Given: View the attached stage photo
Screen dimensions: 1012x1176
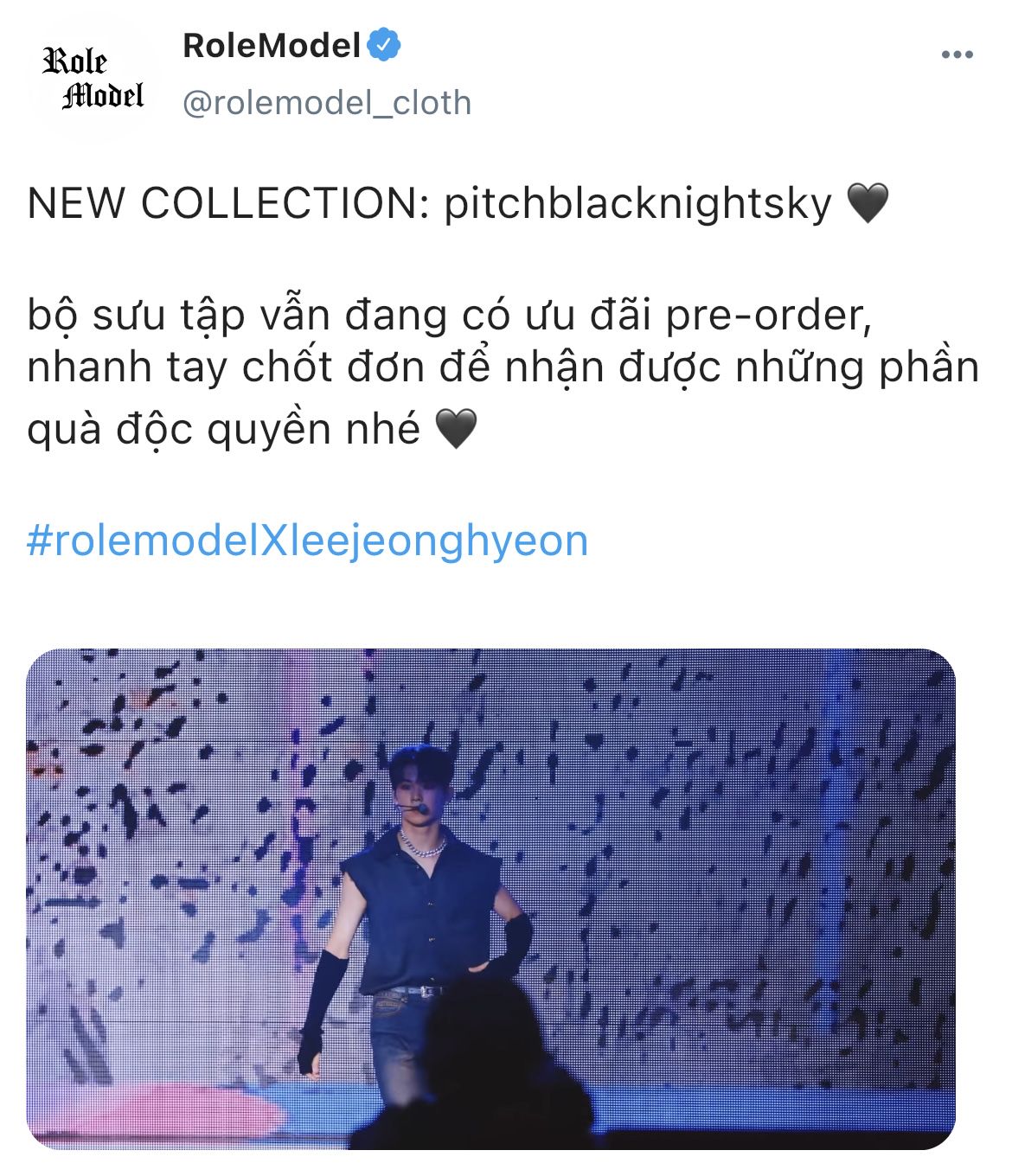Looking at the screenshot, I should click(x=490, y=898).
